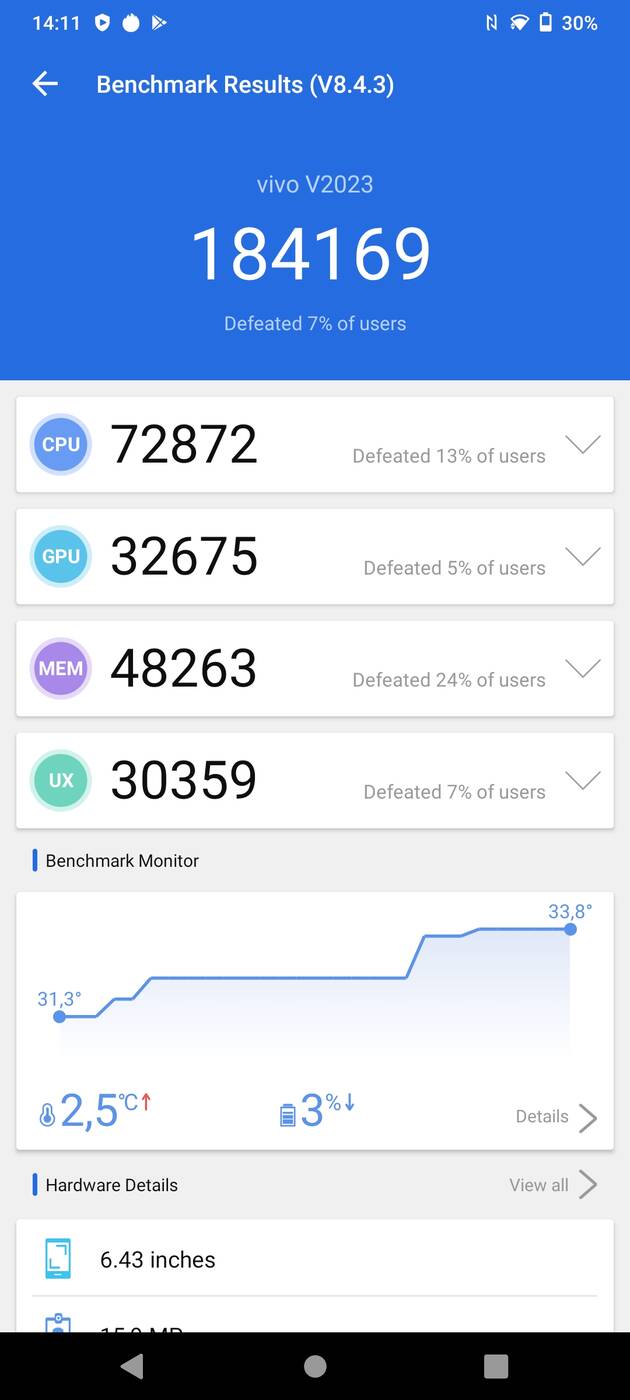Go back from Benchmark Results

[x=45, y=84]
